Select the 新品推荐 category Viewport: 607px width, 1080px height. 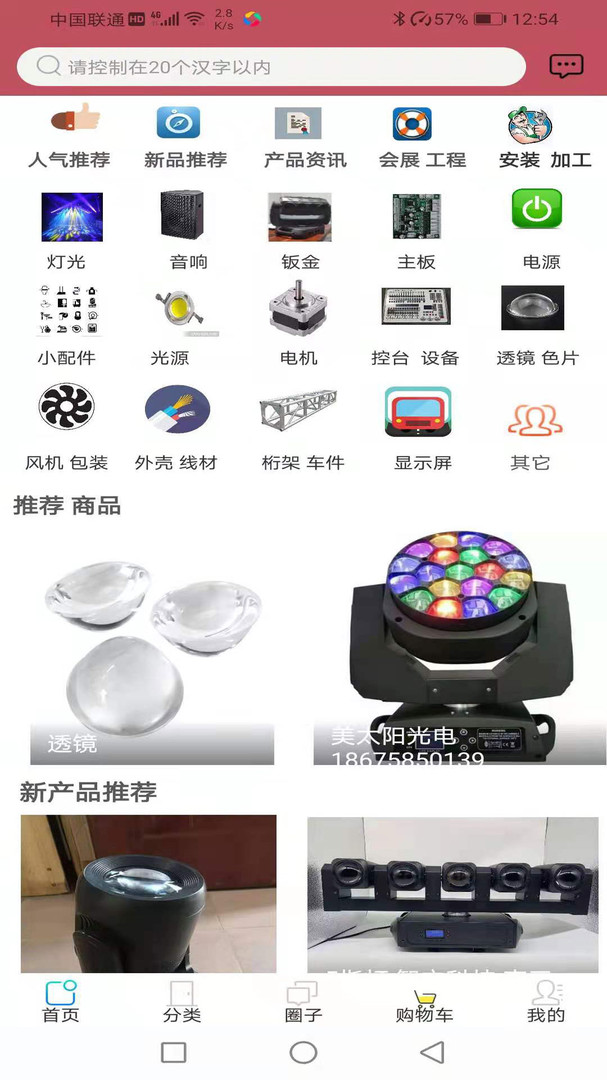185,136
